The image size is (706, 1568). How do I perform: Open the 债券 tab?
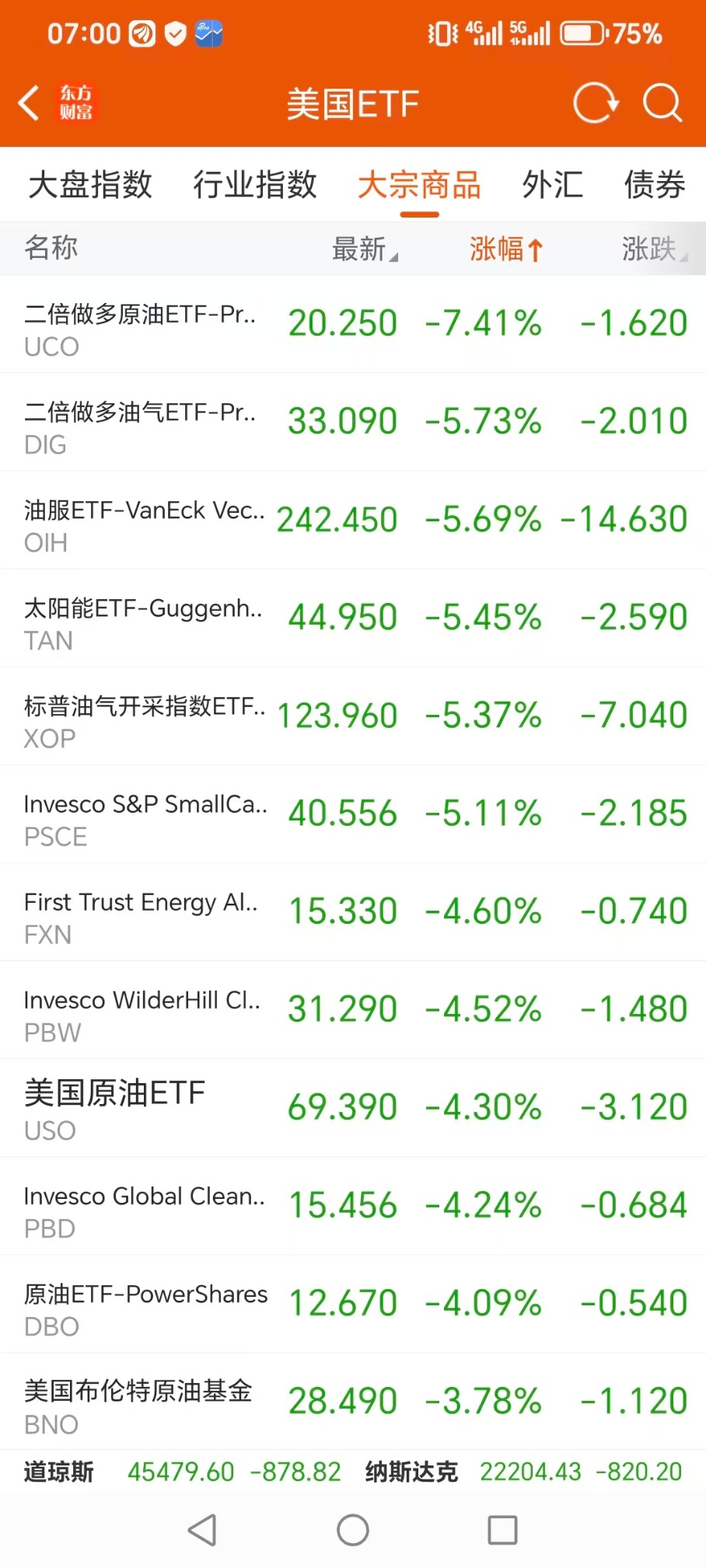(x=654, y=185)
